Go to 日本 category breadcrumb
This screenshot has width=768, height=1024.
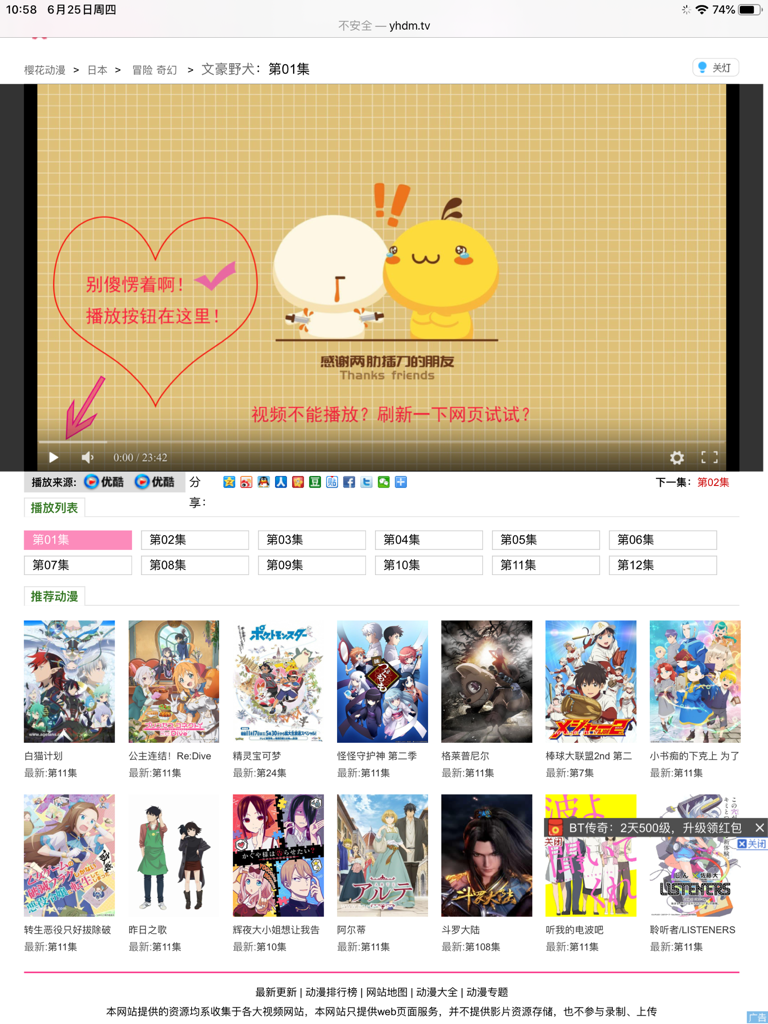point(97,70)
